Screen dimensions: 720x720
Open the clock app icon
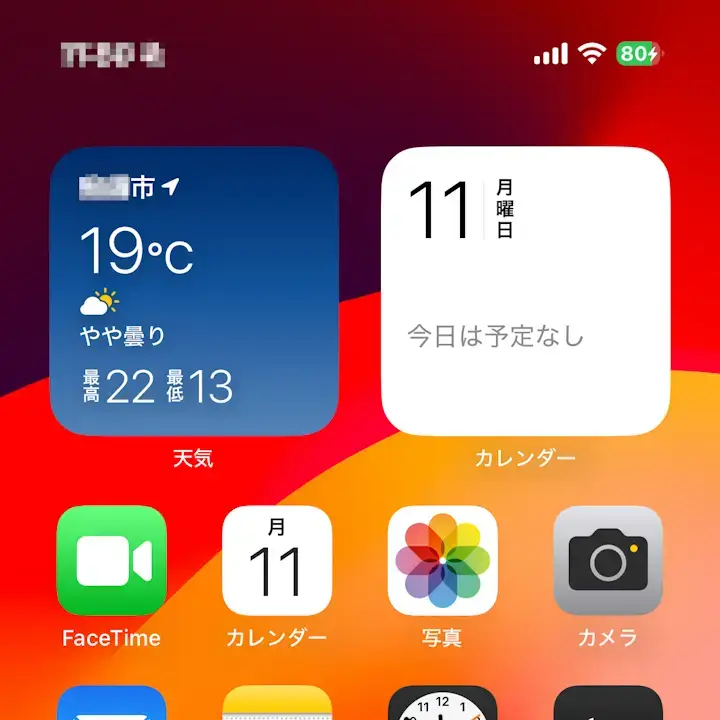443,704
